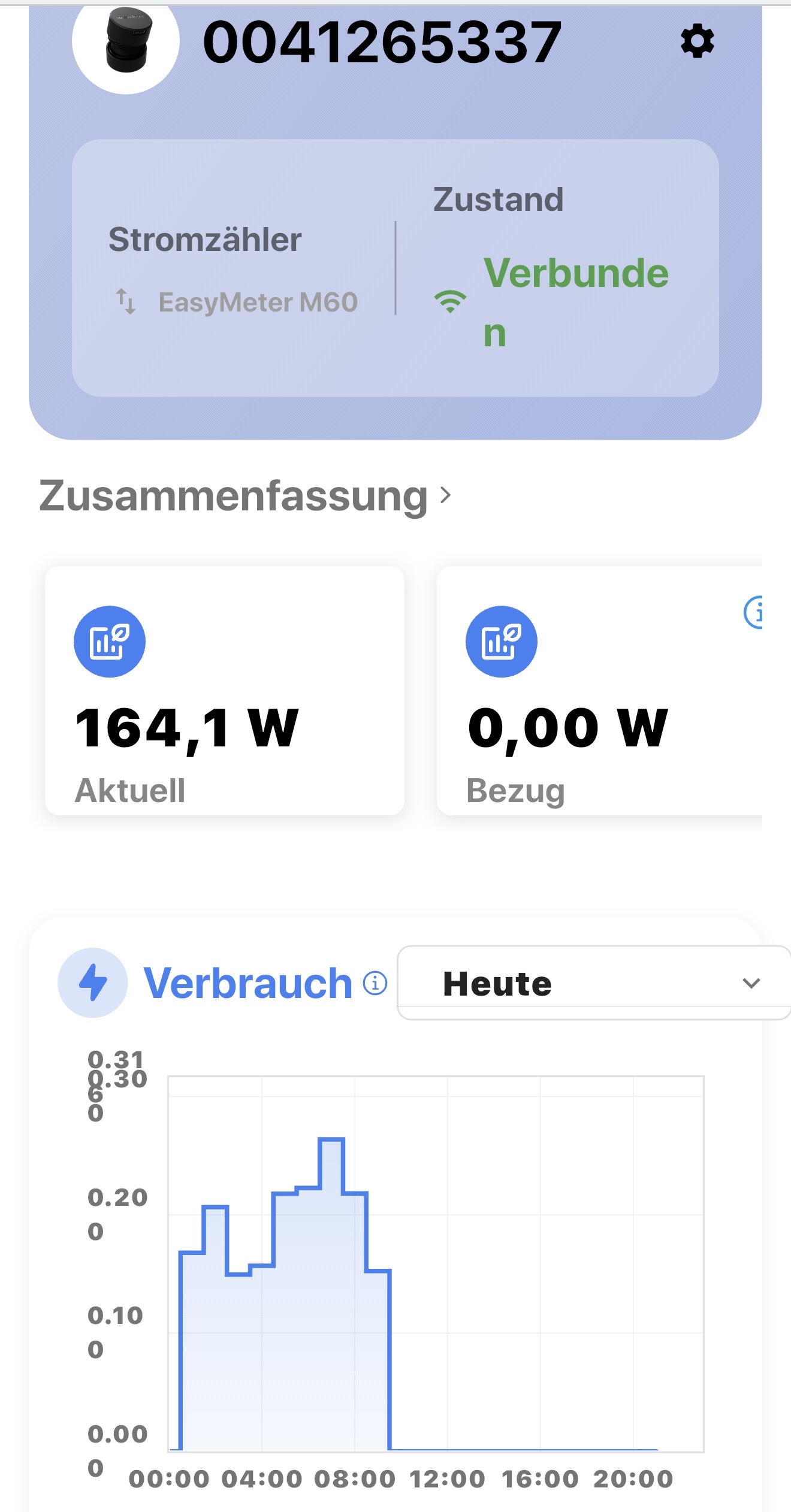Expand the Heute period dropdown
The height and width of the screenshot is (1512, 791).
click(x=593, y=983)
